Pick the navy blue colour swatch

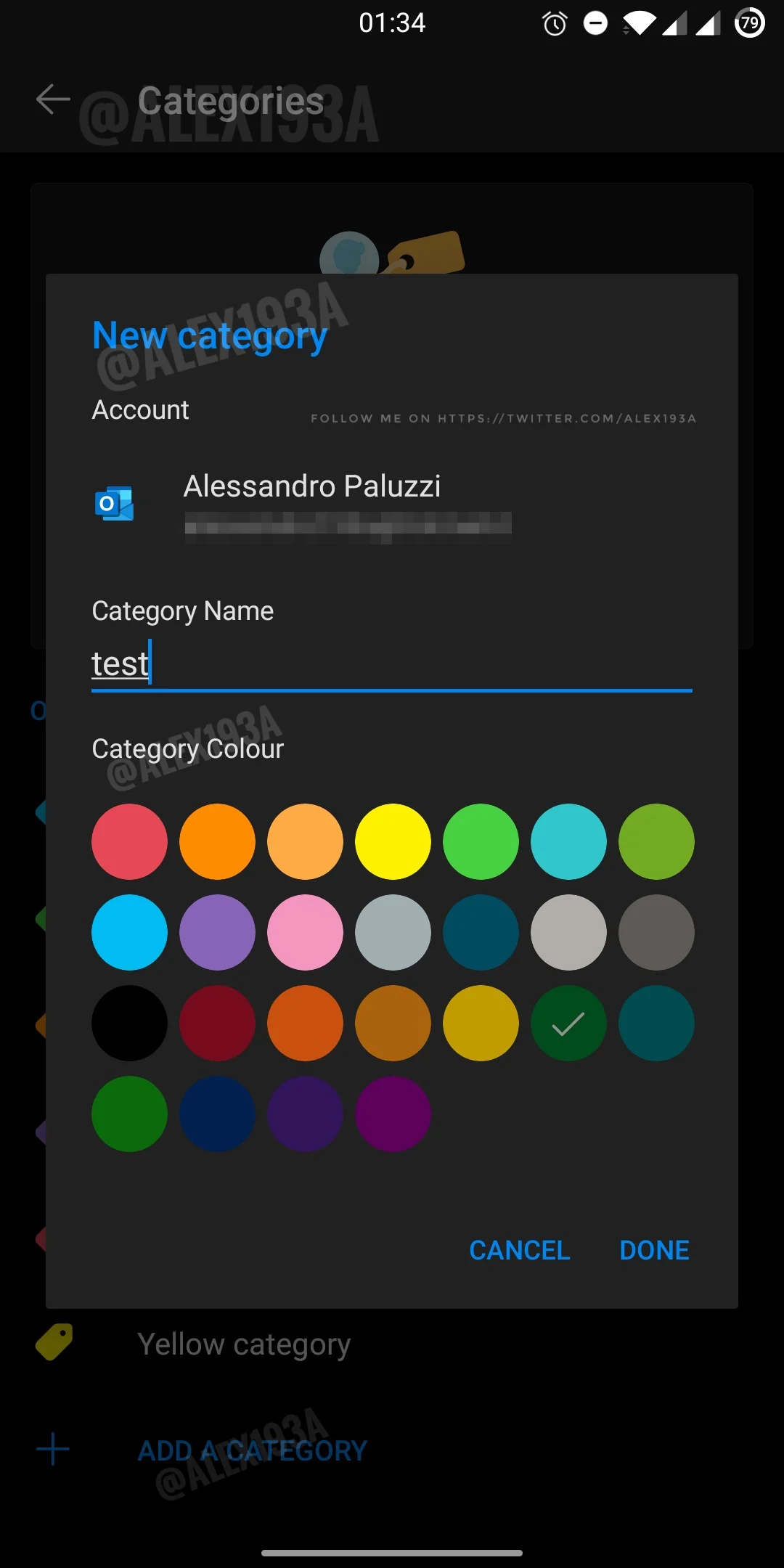coord(217,1114)
